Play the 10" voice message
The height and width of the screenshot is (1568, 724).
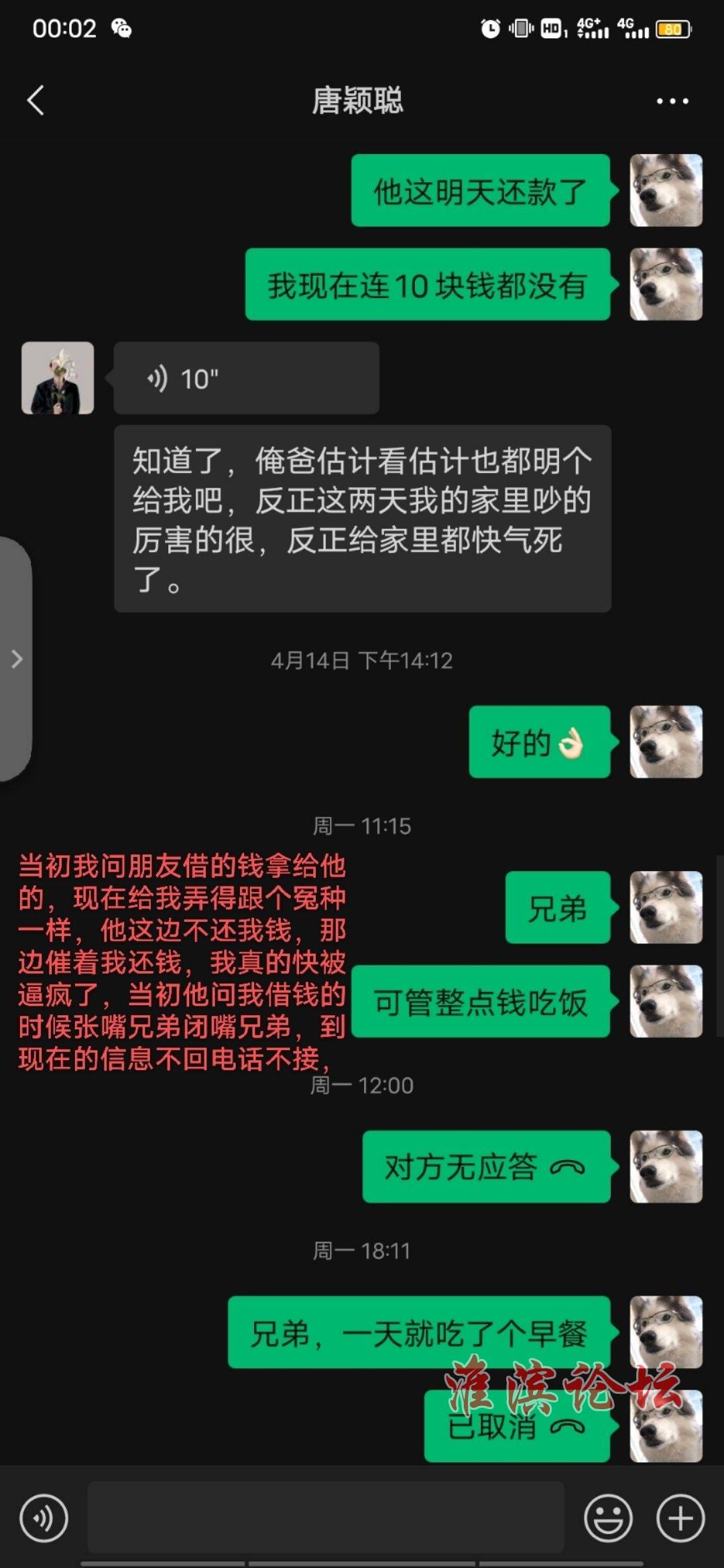pyautogui.click(x=246, y=379)
